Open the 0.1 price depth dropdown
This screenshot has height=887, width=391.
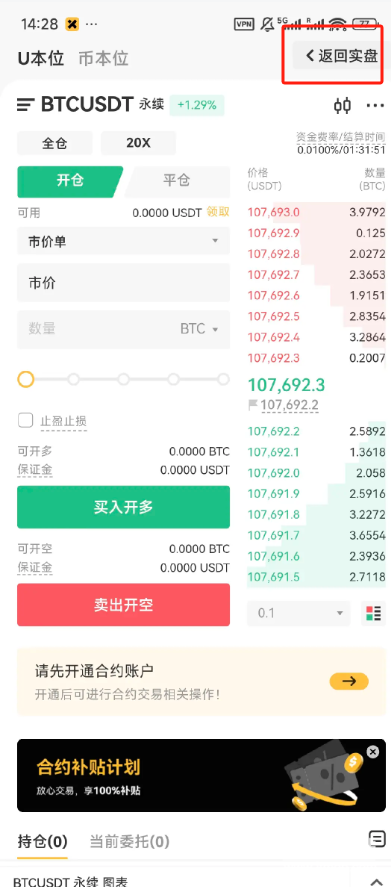299,613
